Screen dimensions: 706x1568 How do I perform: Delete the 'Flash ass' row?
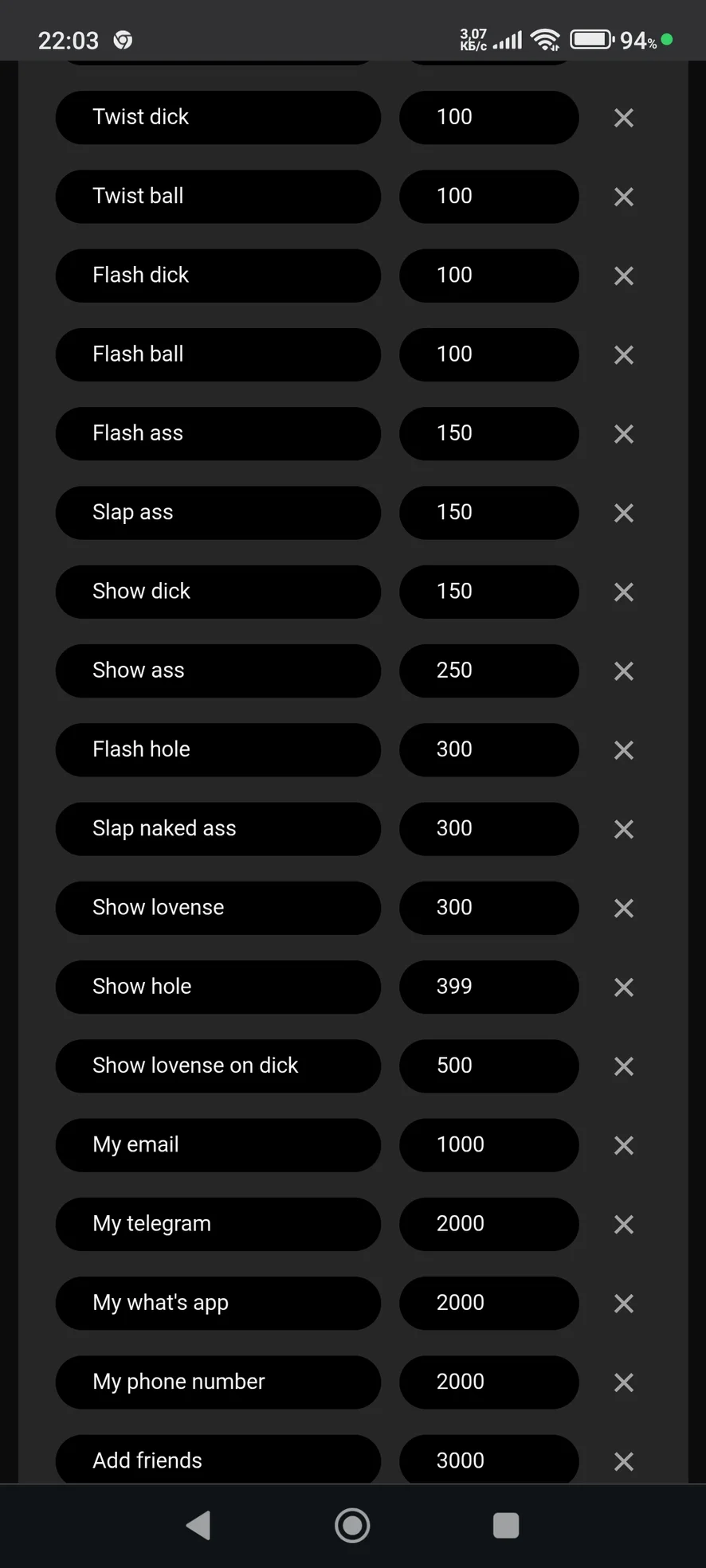coord(623,434)
